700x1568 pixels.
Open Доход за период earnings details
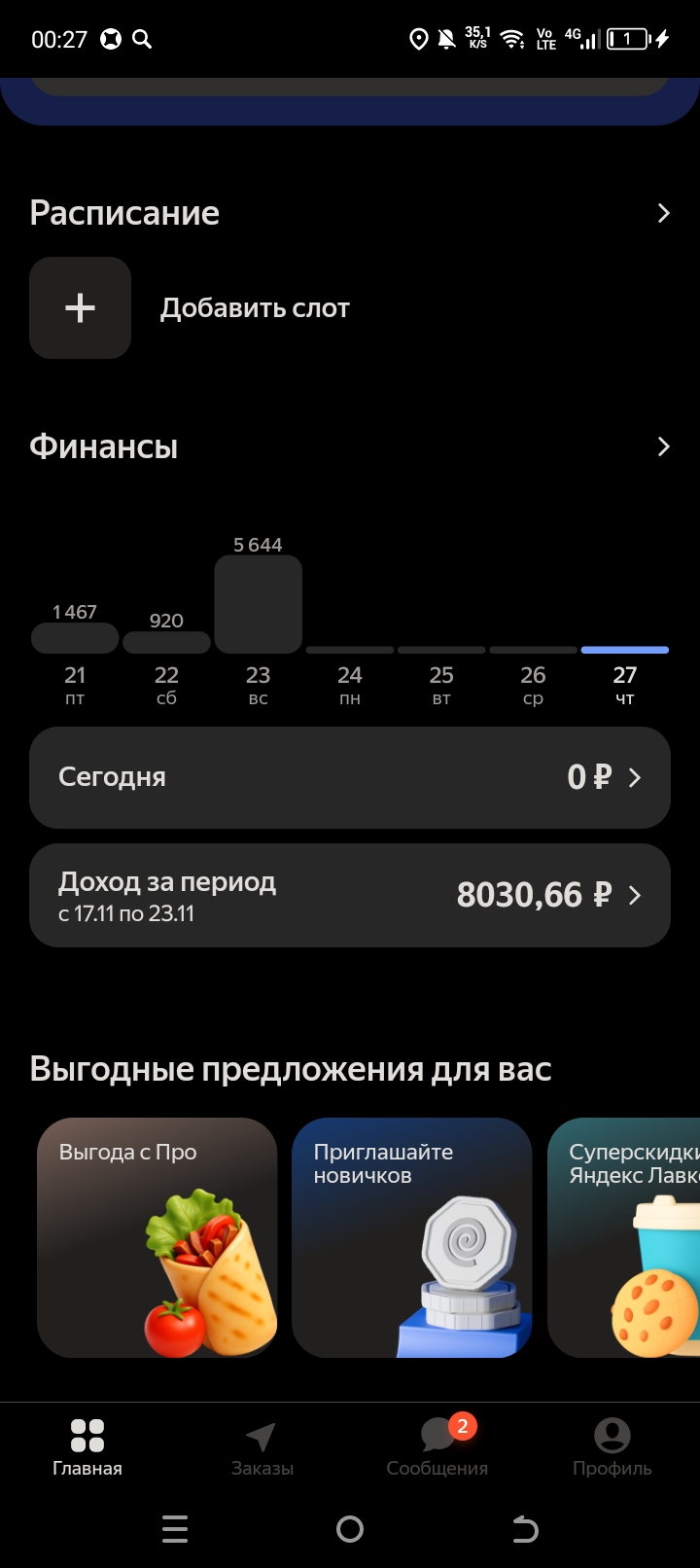pyautogui.click(x=350, y=895)
